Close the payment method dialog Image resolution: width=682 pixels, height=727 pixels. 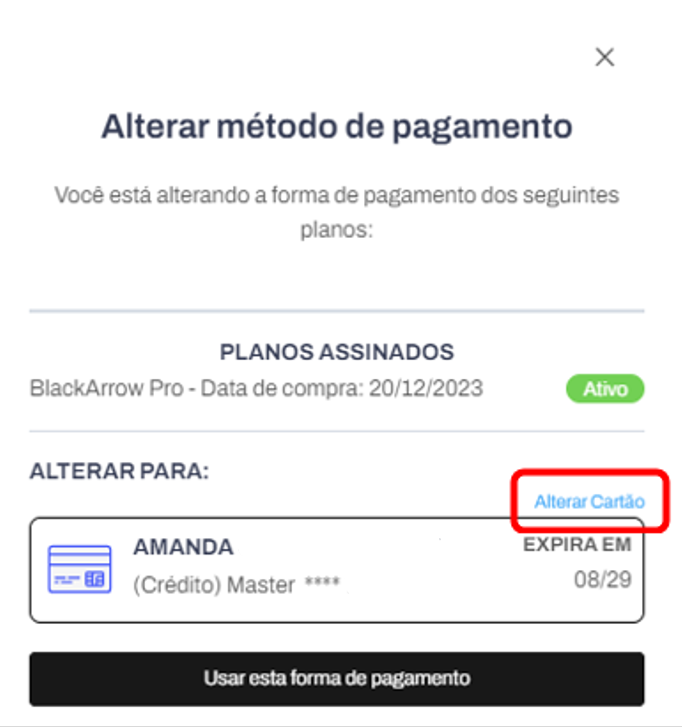[604, 58]
